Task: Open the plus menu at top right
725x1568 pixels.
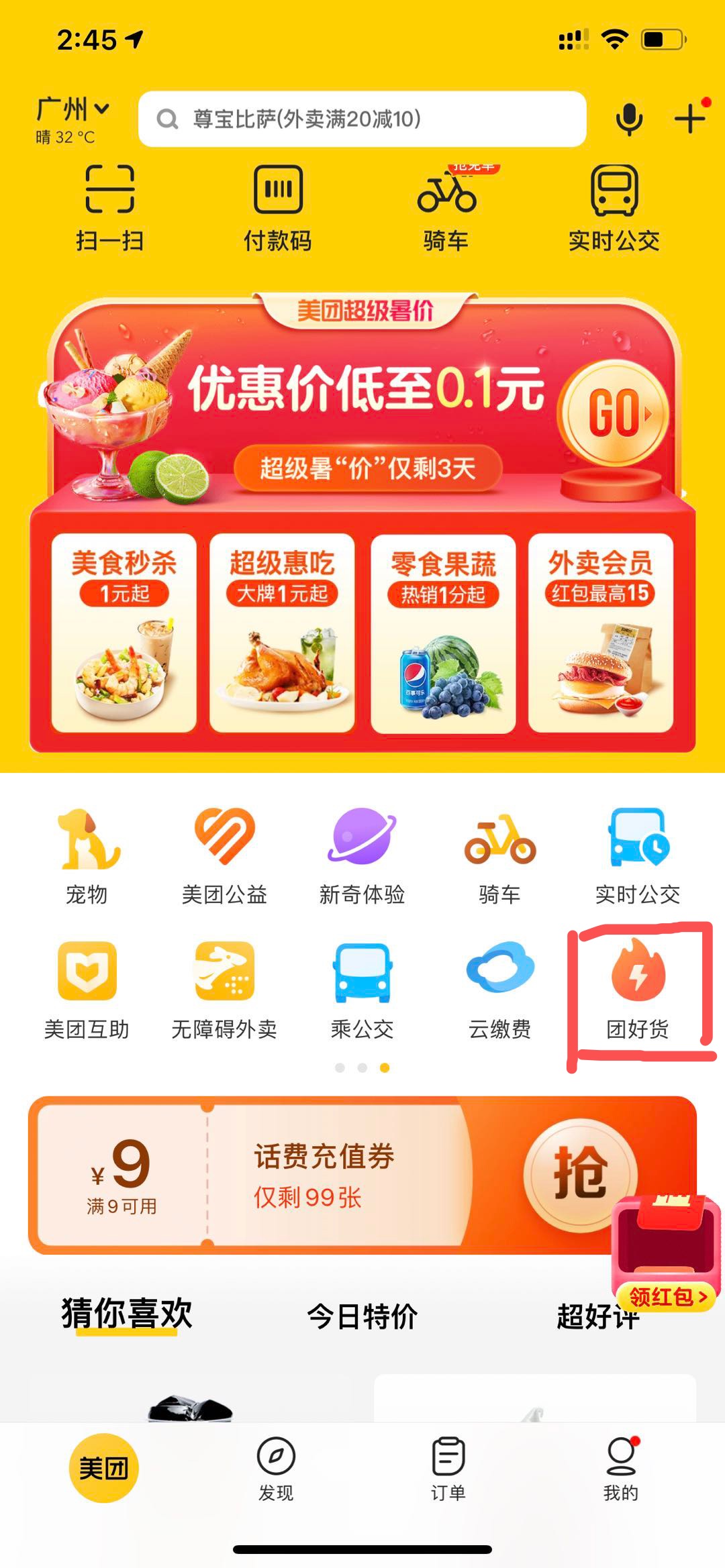Action: pyautogui.click(x=690, y=119)
